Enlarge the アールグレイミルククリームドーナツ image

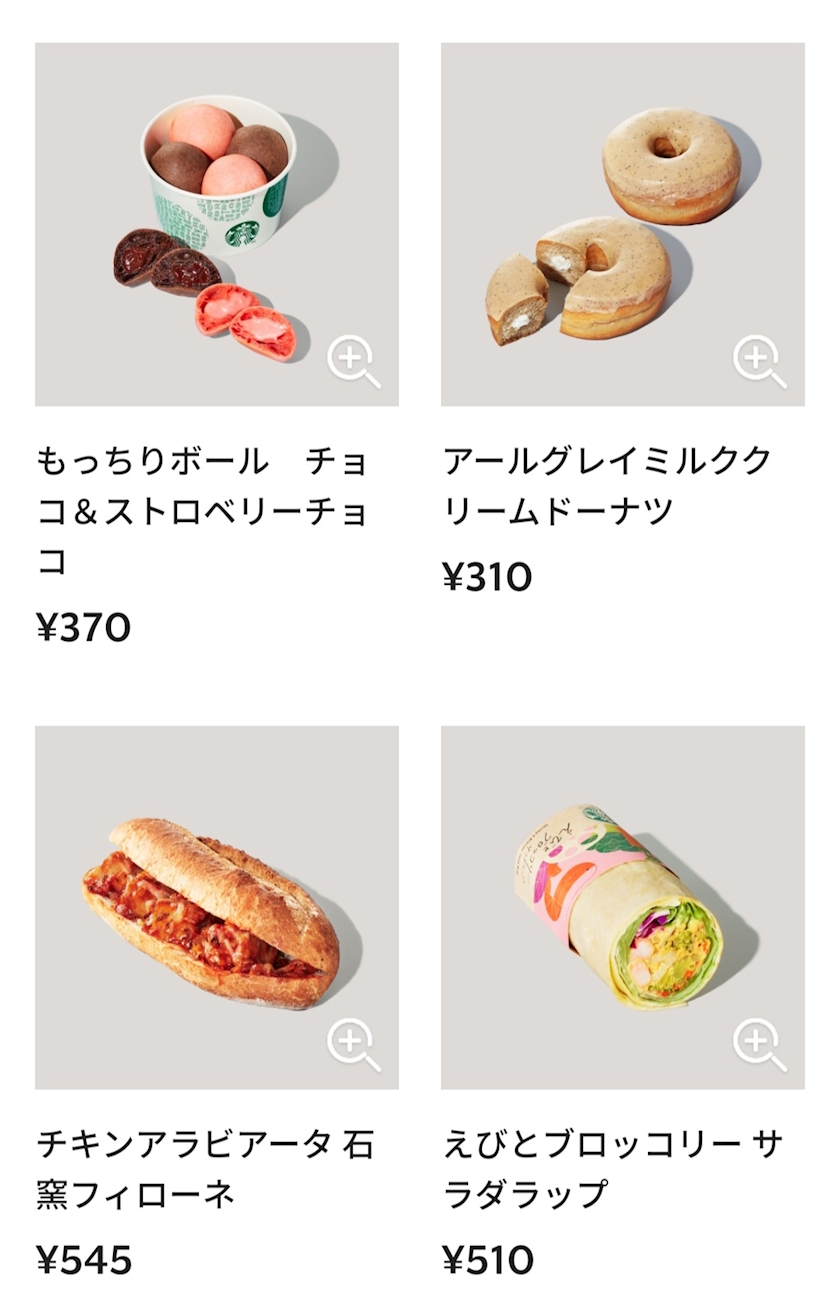[760, 362]
